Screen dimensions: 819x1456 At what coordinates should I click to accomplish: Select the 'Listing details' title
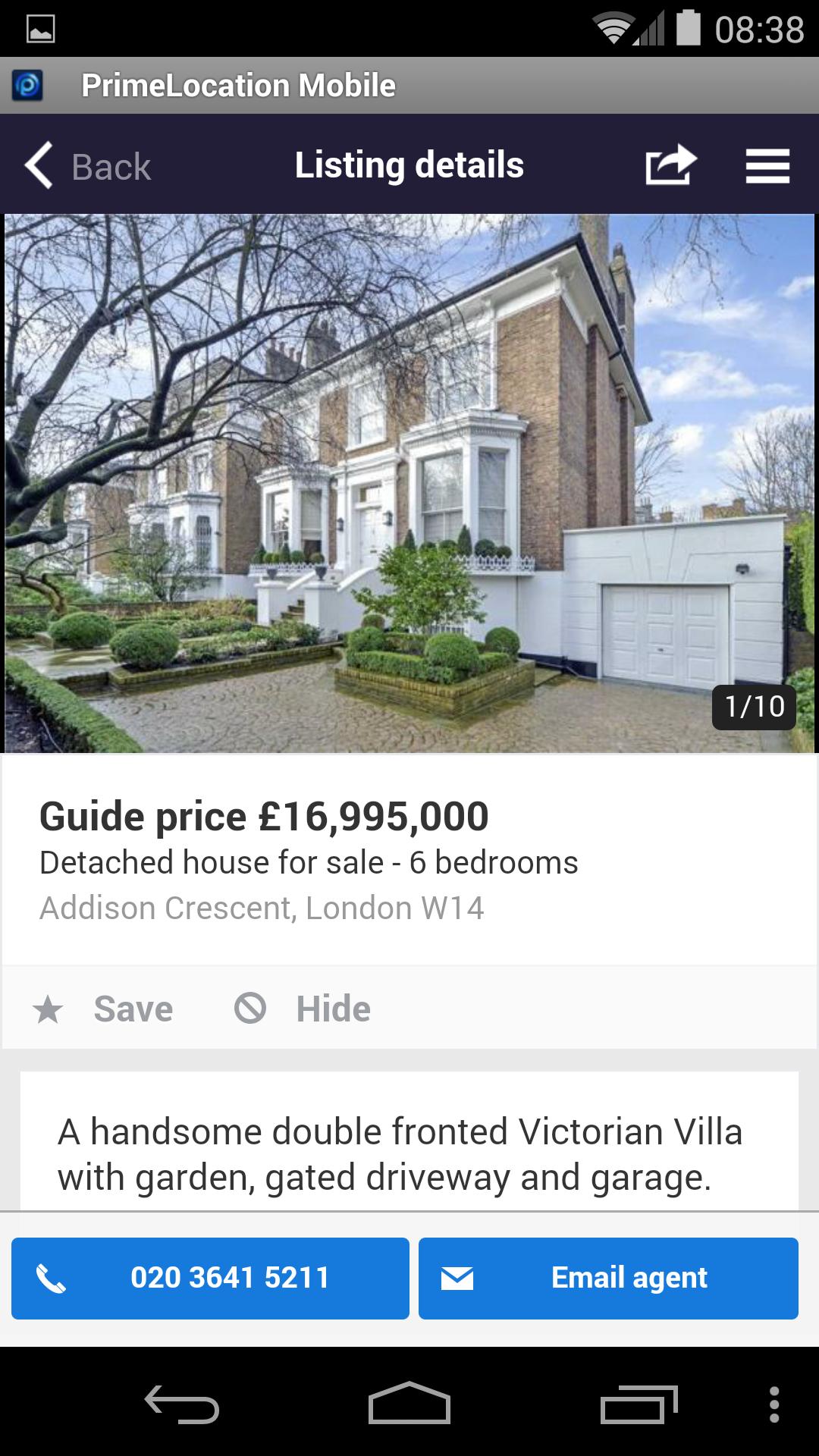pos(409,164)
